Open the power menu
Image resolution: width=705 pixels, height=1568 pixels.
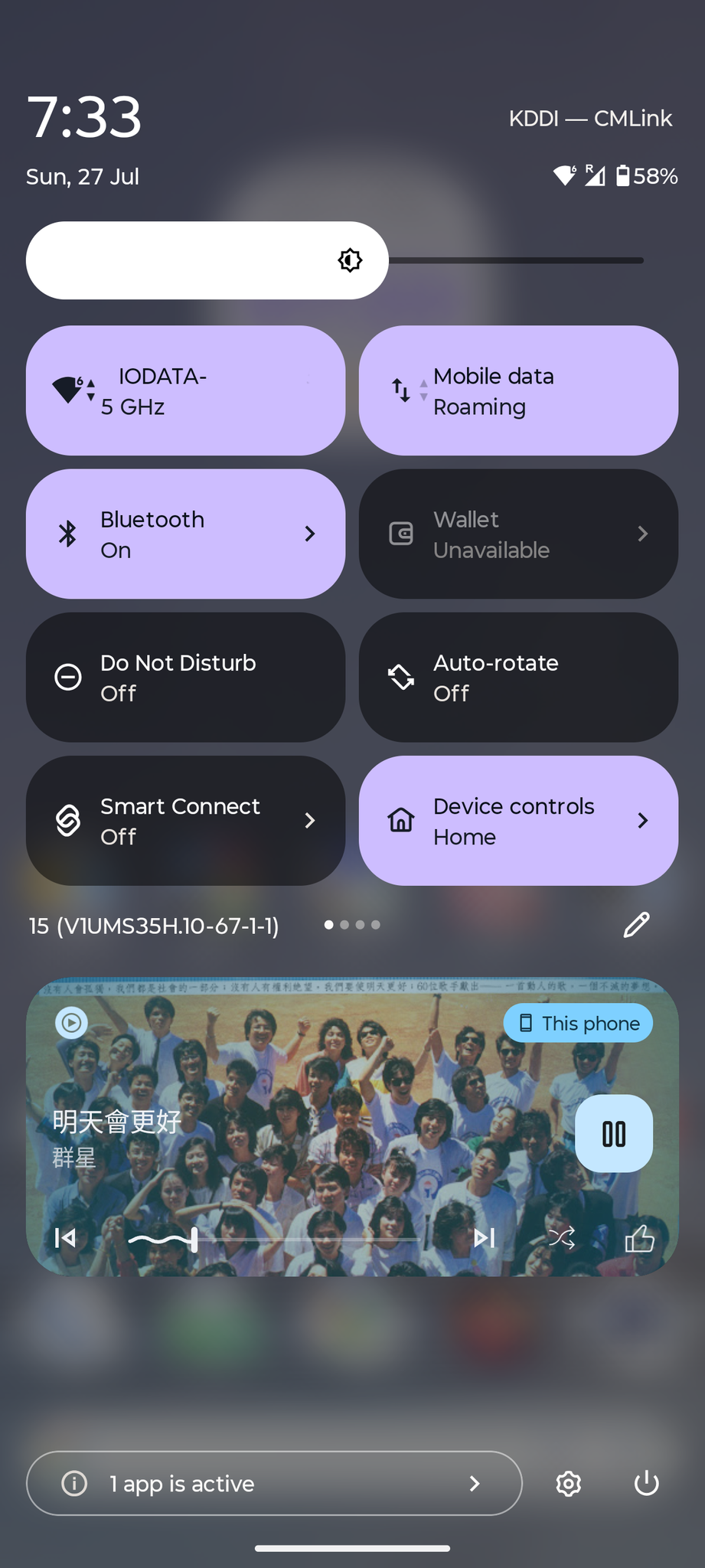coord(647,1484)
